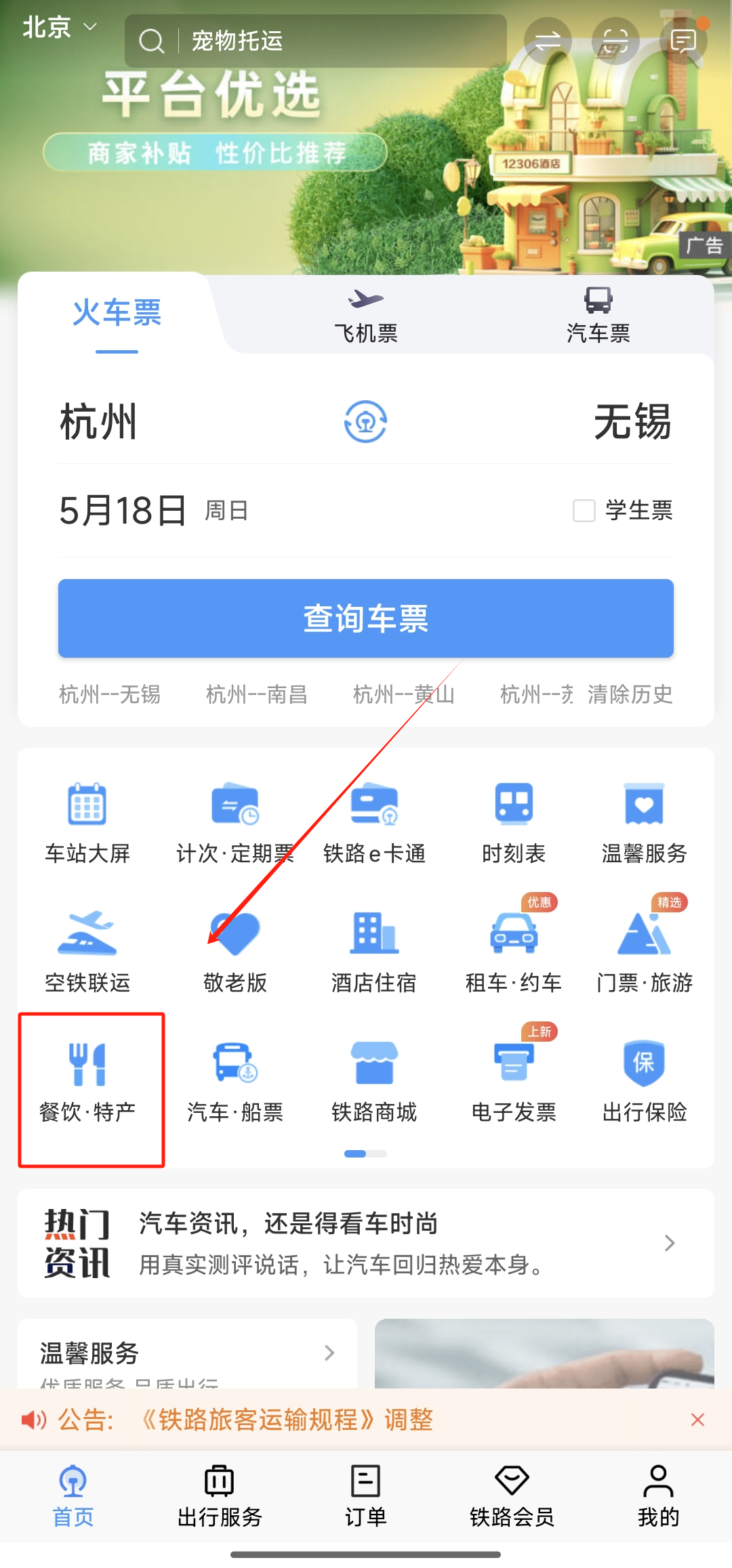
Task: Tap the 宠物托运 search box
Action: [315, 41]
